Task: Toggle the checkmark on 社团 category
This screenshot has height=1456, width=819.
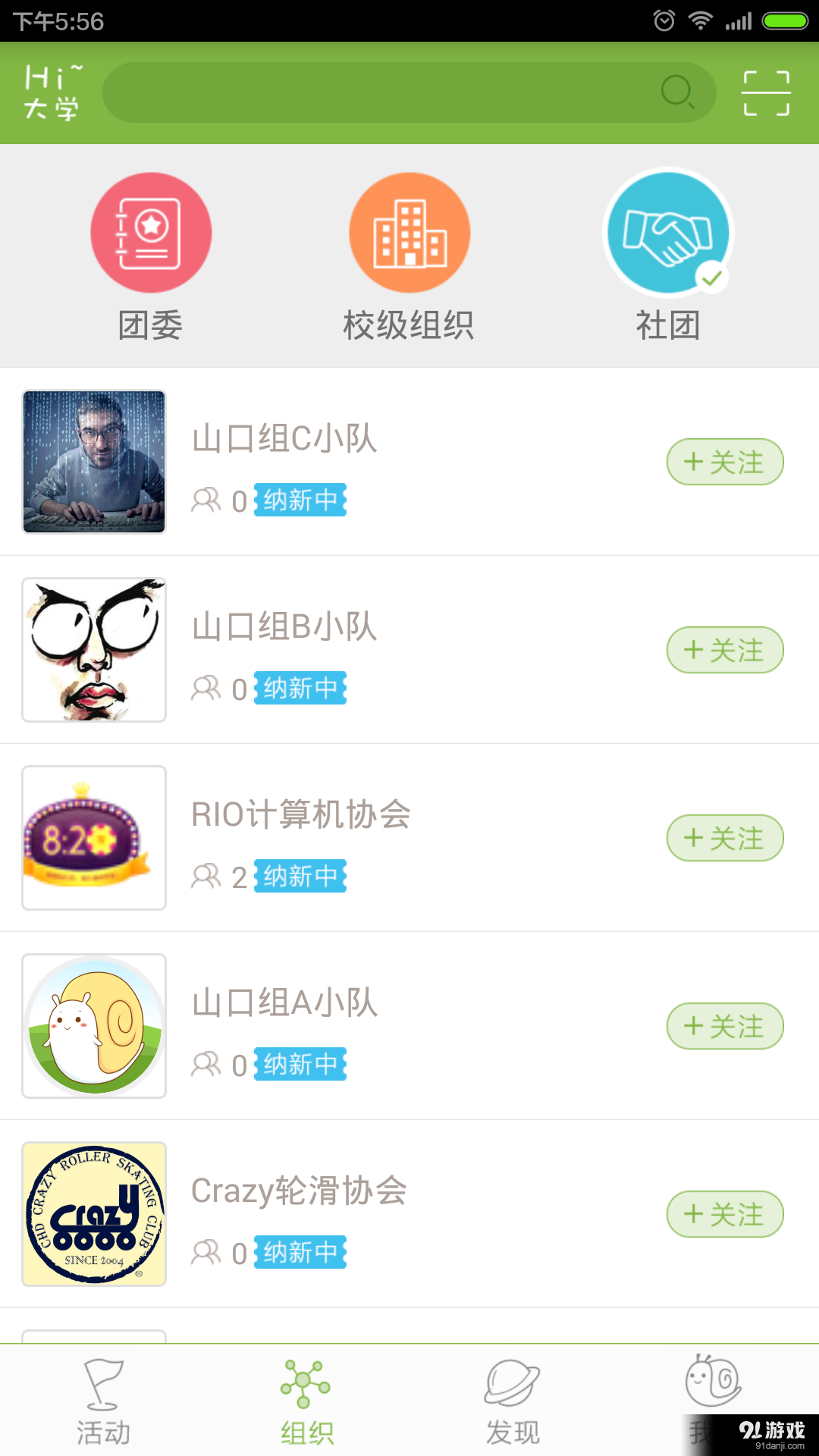Action: [711, 278]
